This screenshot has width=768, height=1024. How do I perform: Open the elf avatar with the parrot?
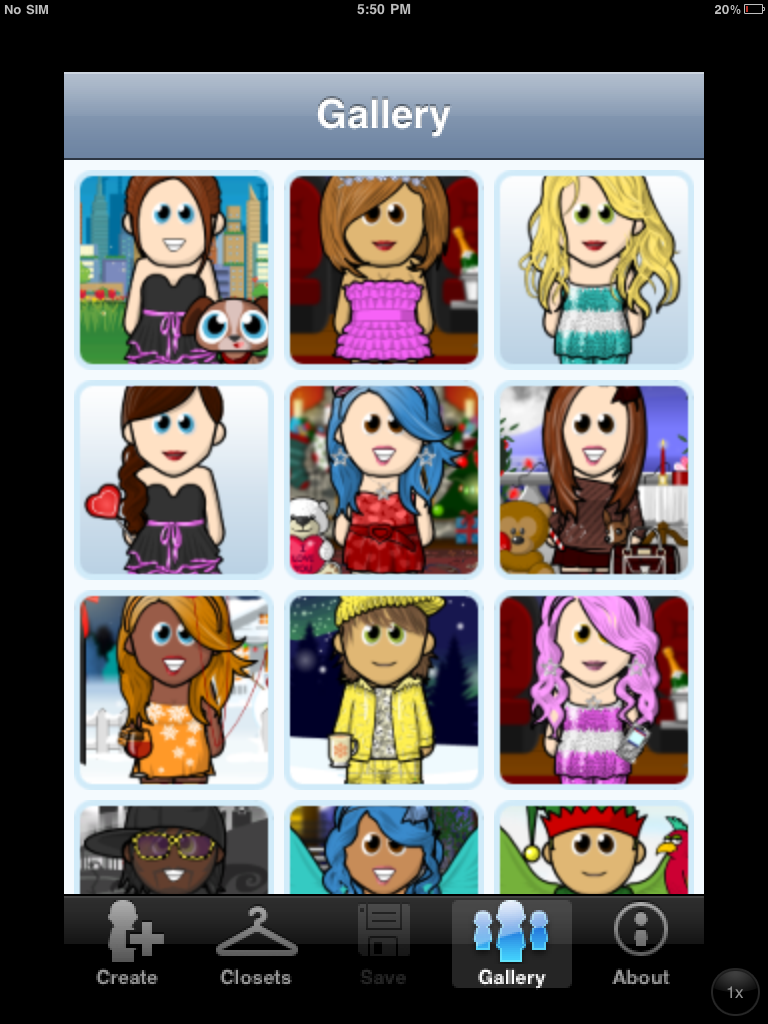[x=593, y=850]
